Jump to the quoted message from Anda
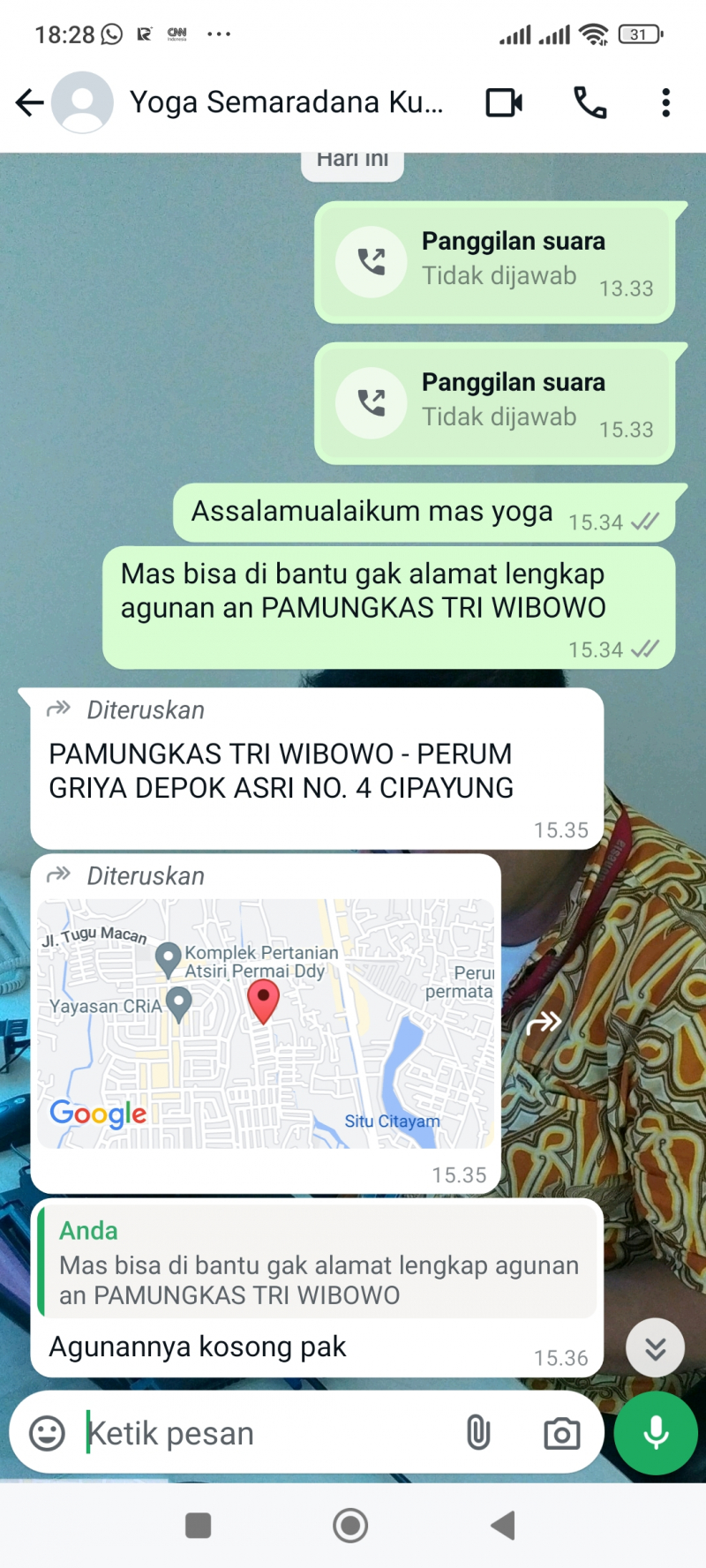This screenshot has width=706, height=1568. point(318,1264)
